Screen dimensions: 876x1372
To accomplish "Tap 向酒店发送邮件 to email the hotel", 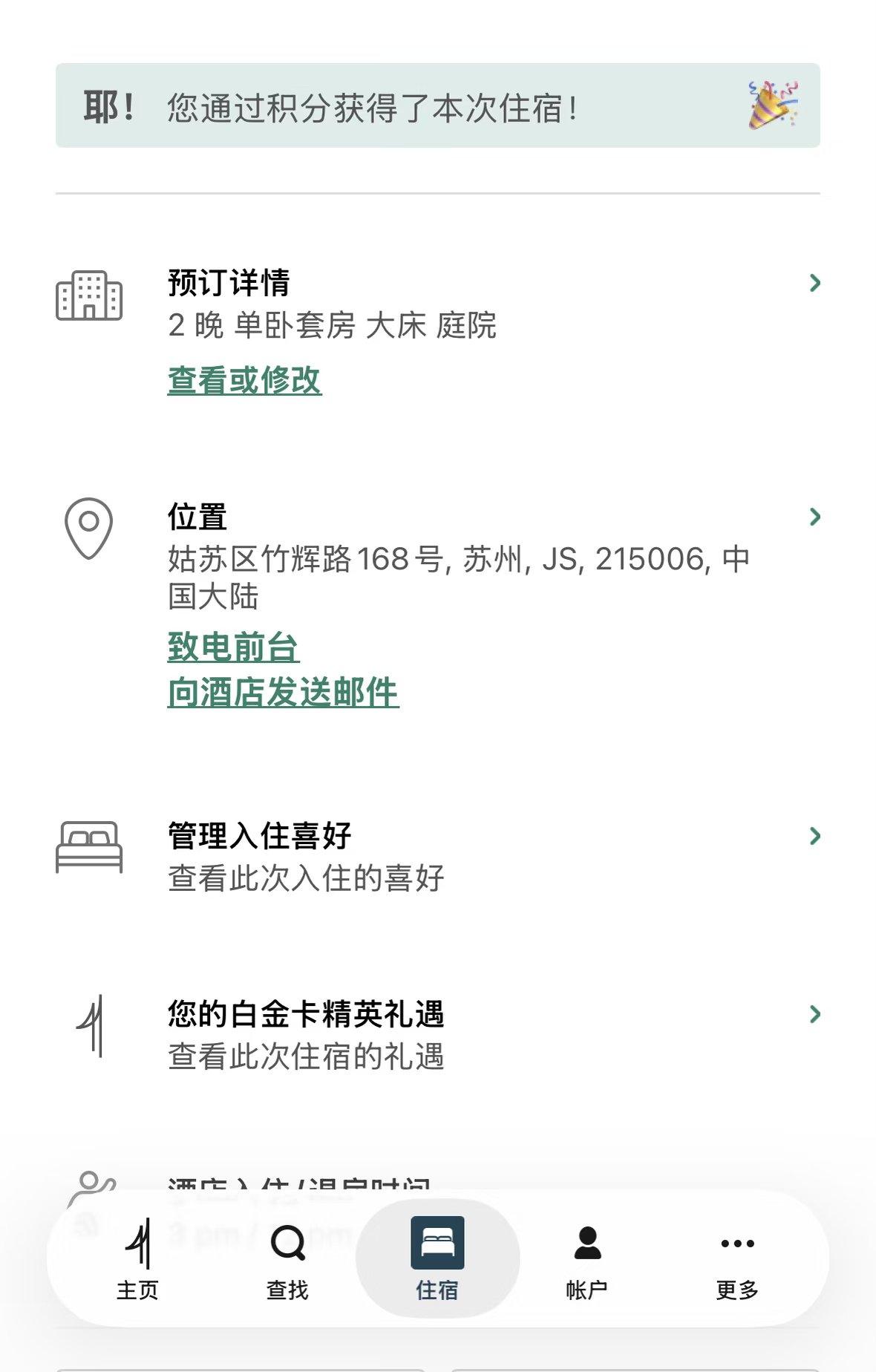I will tap(283, 692).
